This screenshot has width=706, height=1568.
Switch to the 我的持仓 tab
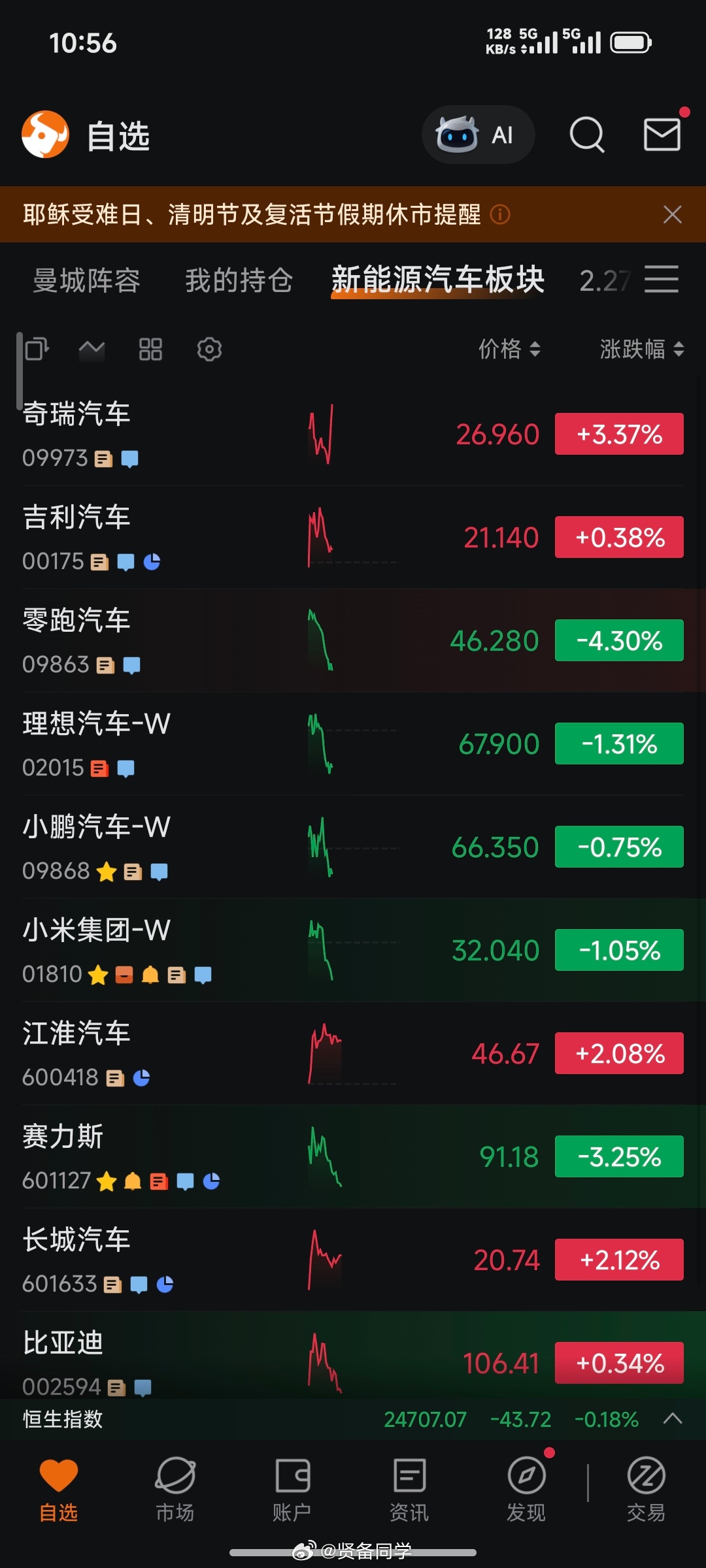tap(239, 280)
